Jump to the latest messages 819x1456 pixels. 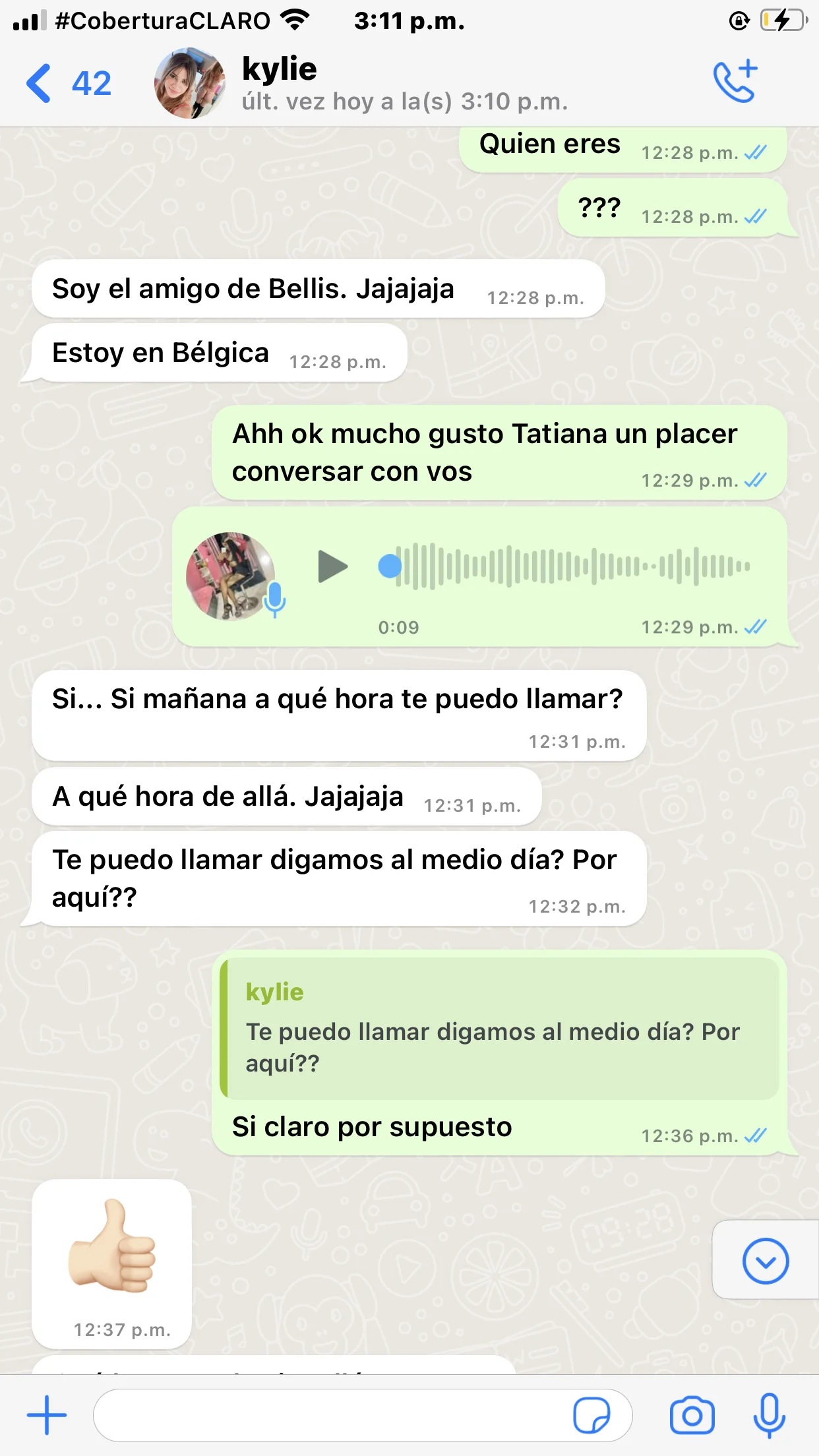coord(765,1261)
